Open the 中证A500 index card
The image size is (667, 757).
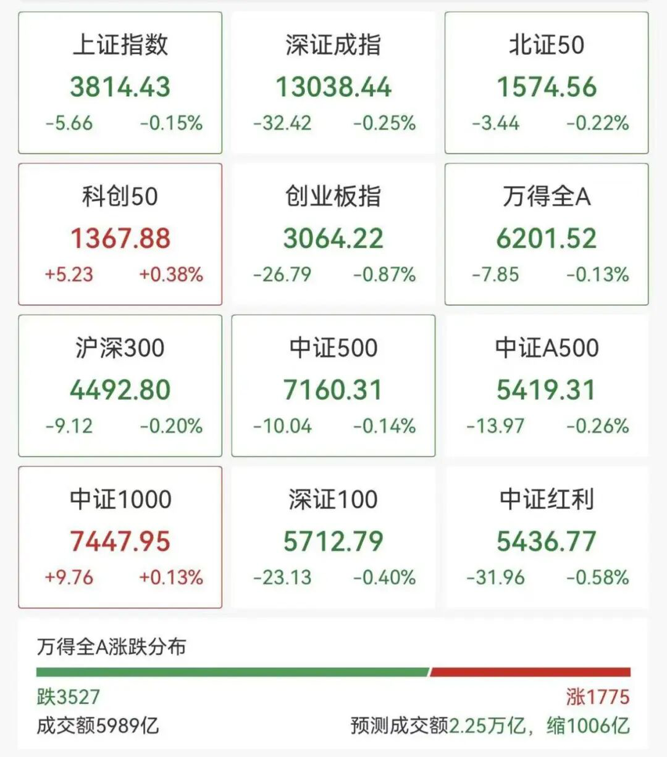pos(547,386)
